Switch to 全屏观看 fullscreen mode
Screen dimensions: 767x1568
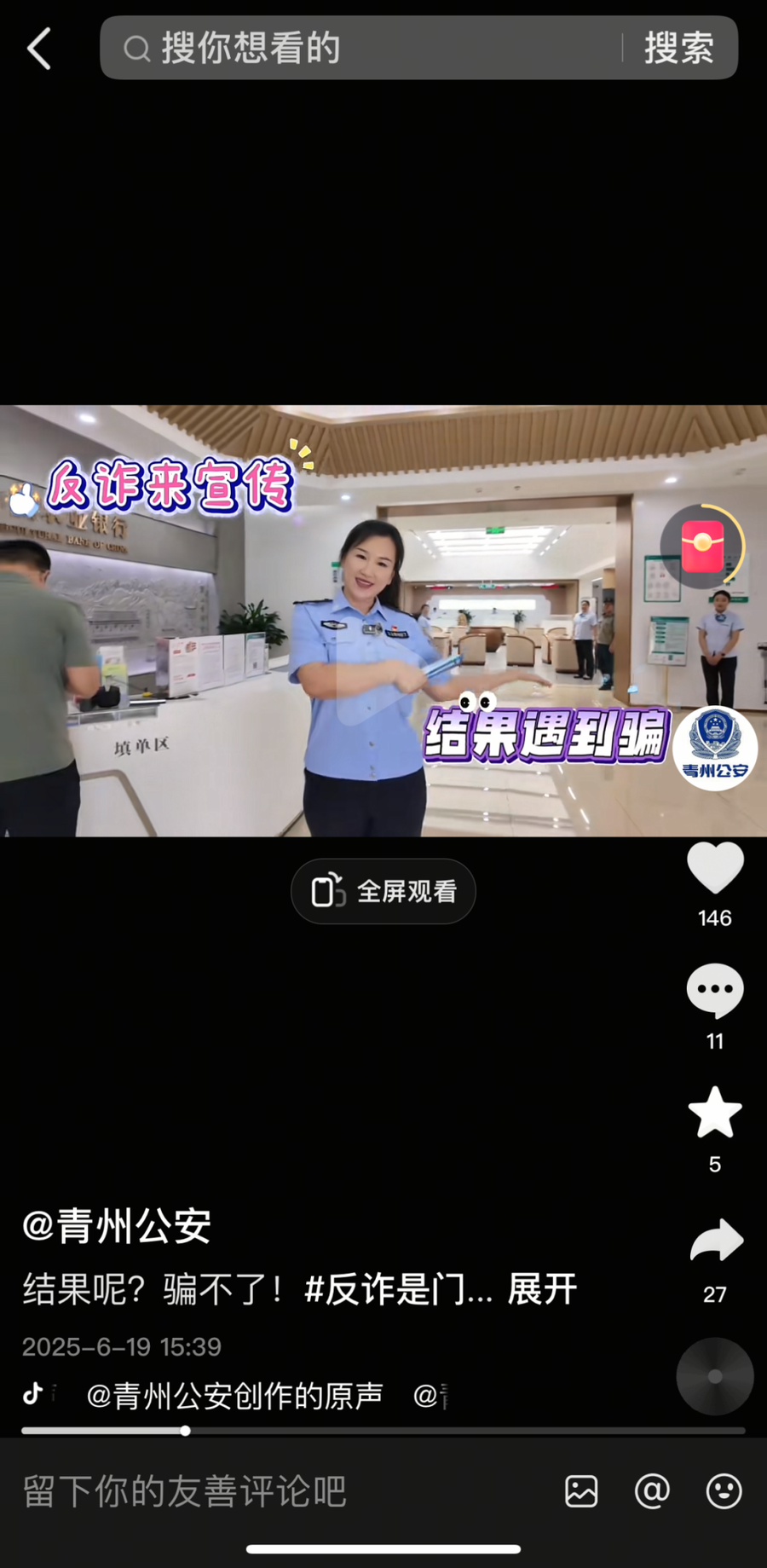point(383,891)
